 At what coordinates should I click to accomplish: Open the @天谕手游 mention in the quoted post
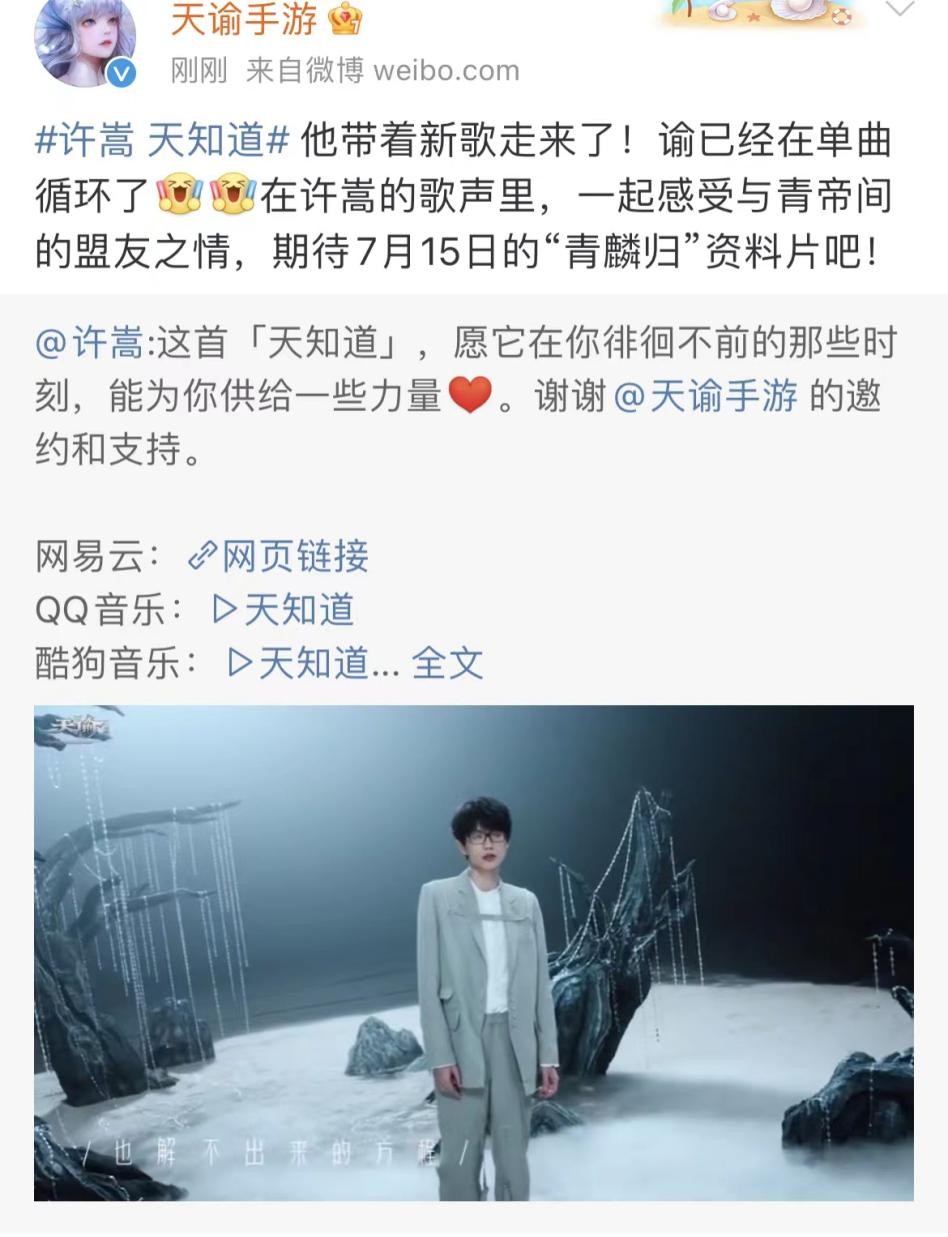click(x=705, y=397)
